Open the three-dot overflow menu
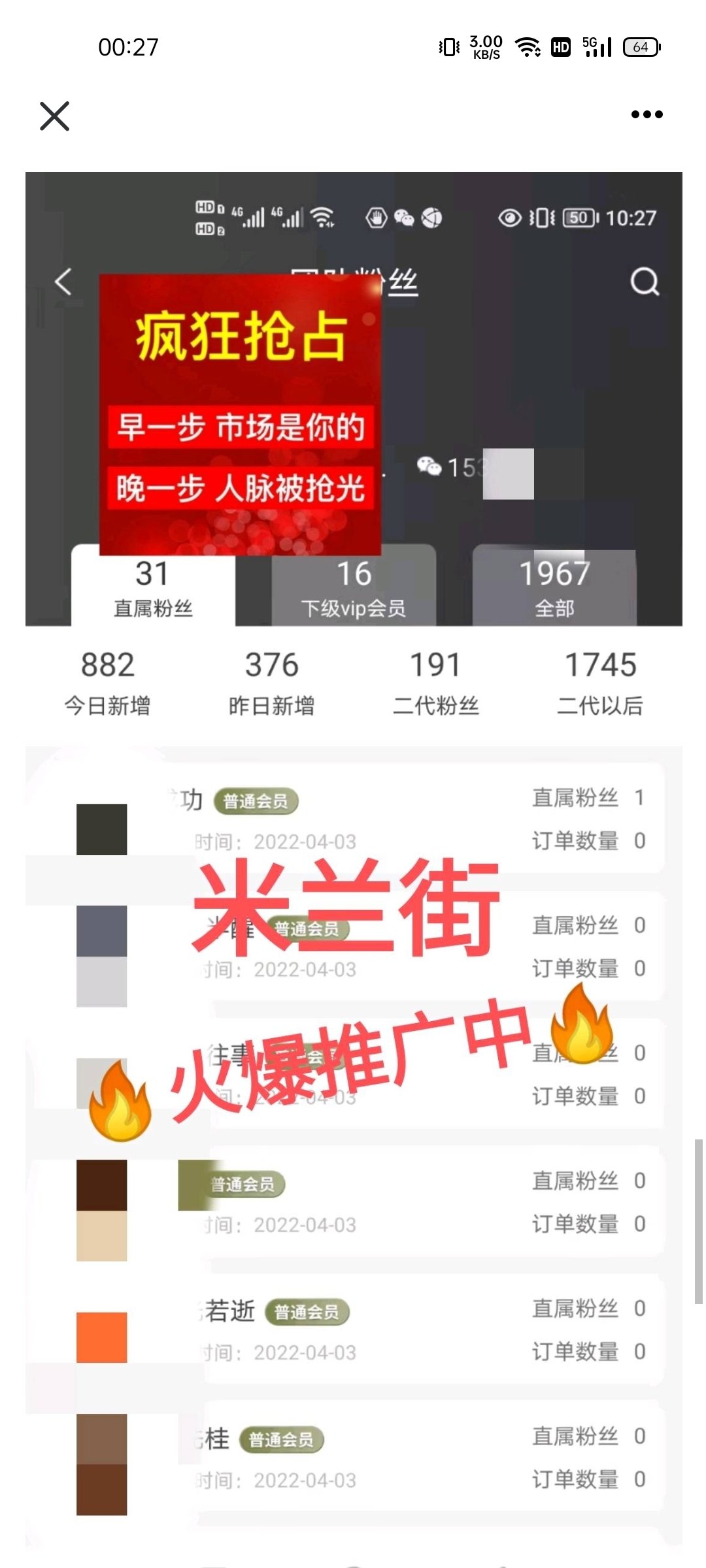706x1568 pixels. click(647, 115)
